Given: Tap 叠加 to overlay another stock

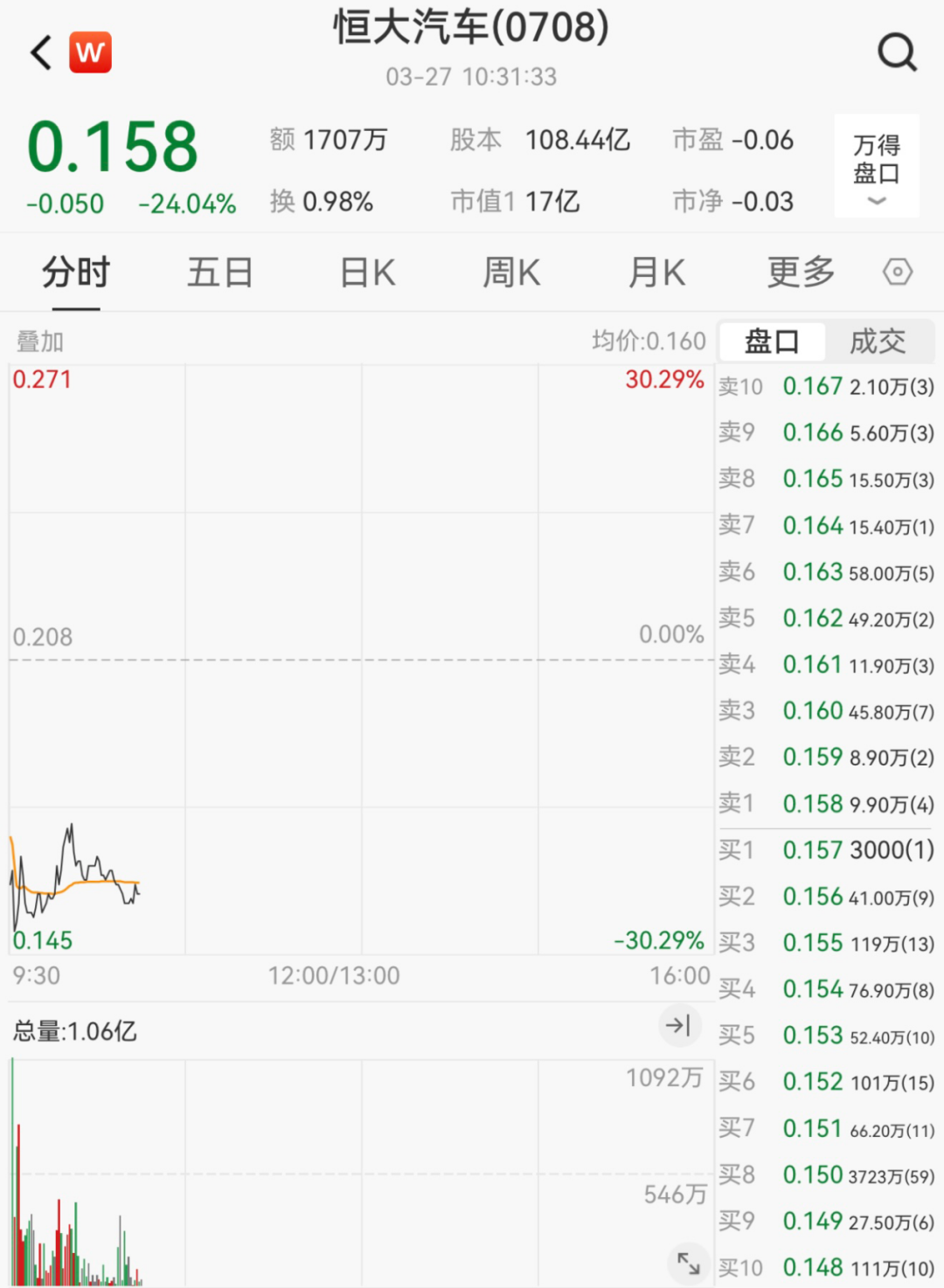Looking at the screenshot, I should point(40,341).
